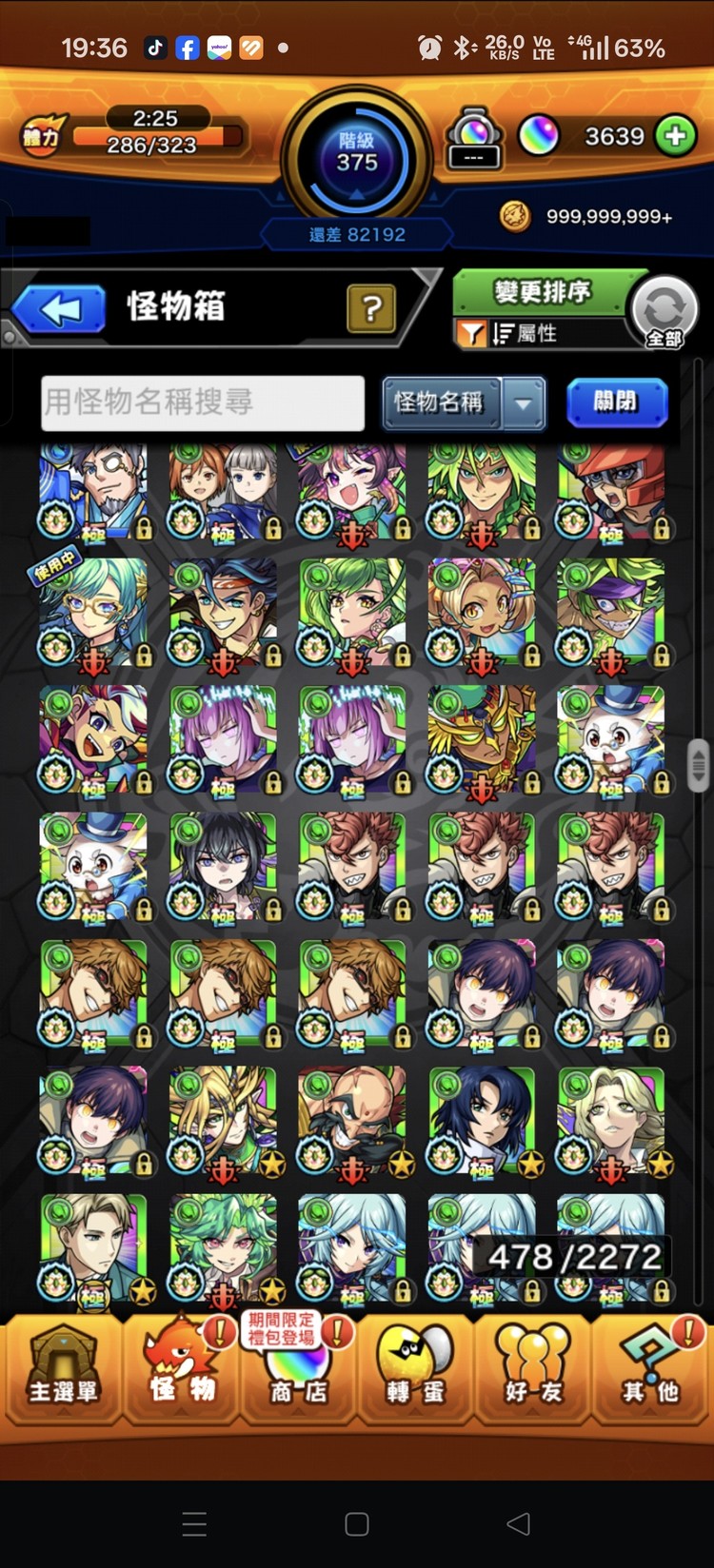This screenshot has height=1568, width=714.
Task: Expand the 怪物名稱 dropdown
Action: pos(523,402)
